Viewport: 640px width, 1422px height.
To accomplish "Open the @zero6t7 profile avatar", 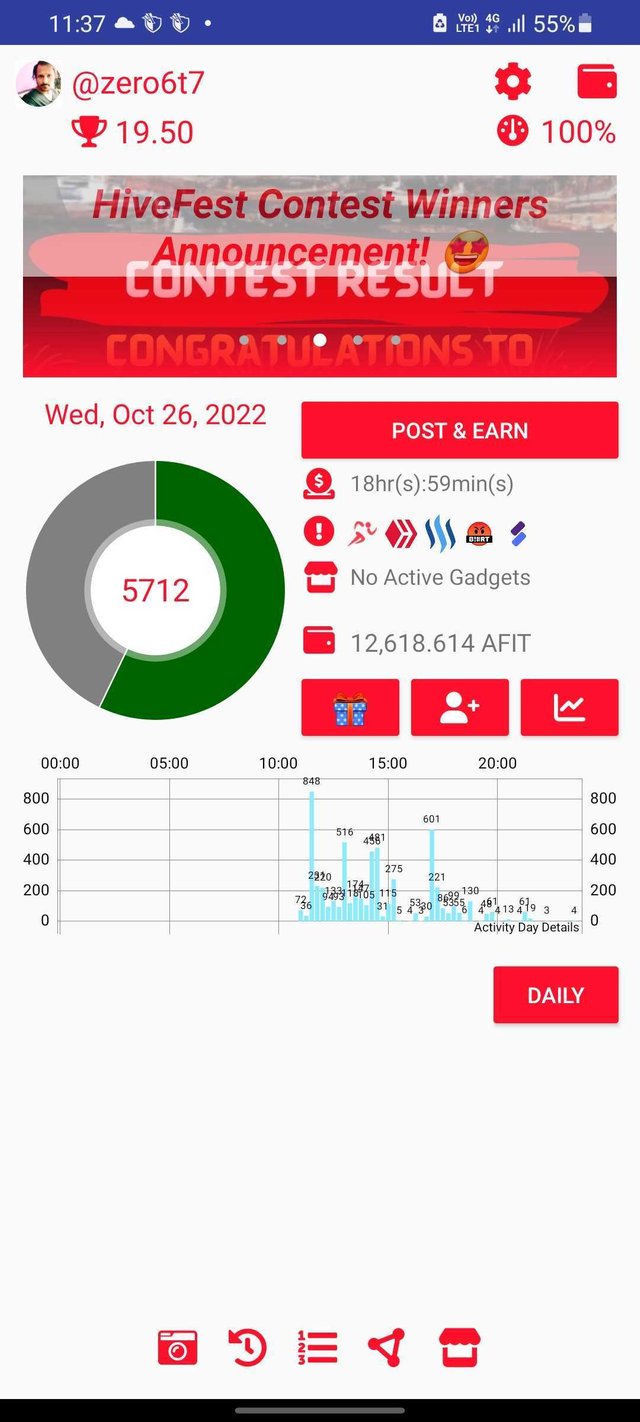I will tap(38, 83).
